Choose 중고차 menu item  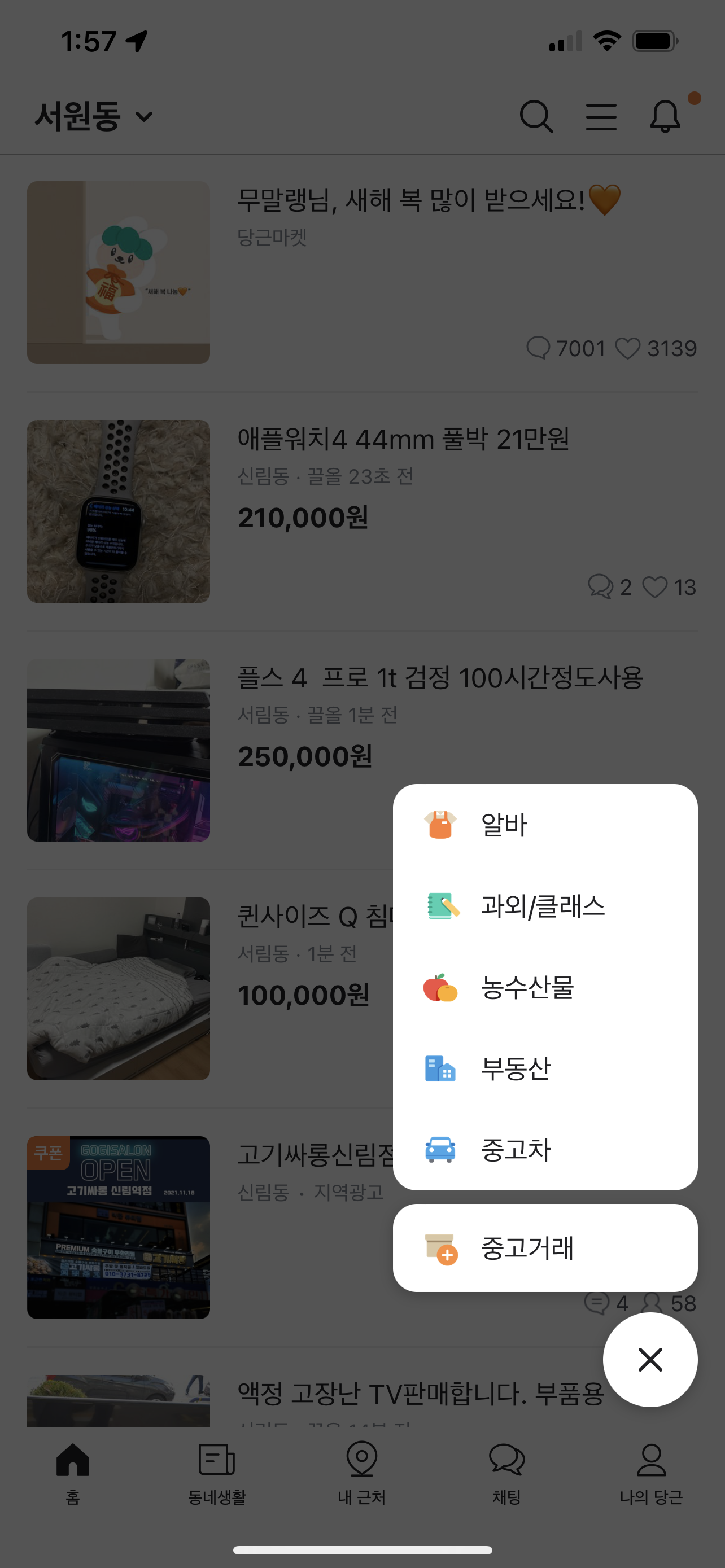coord(544,1149)
